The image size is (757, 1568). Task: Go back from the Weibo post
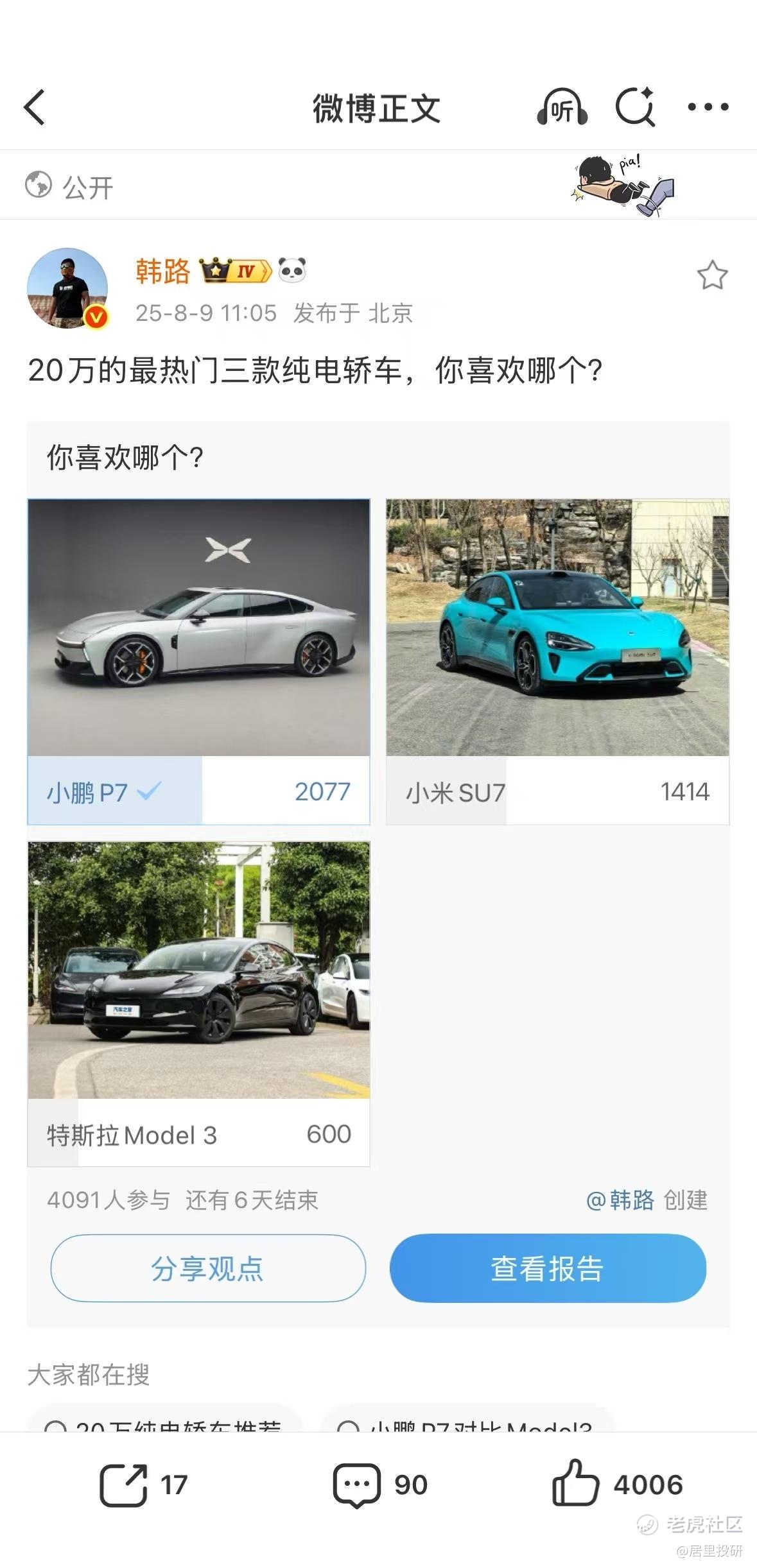point(35,107)
